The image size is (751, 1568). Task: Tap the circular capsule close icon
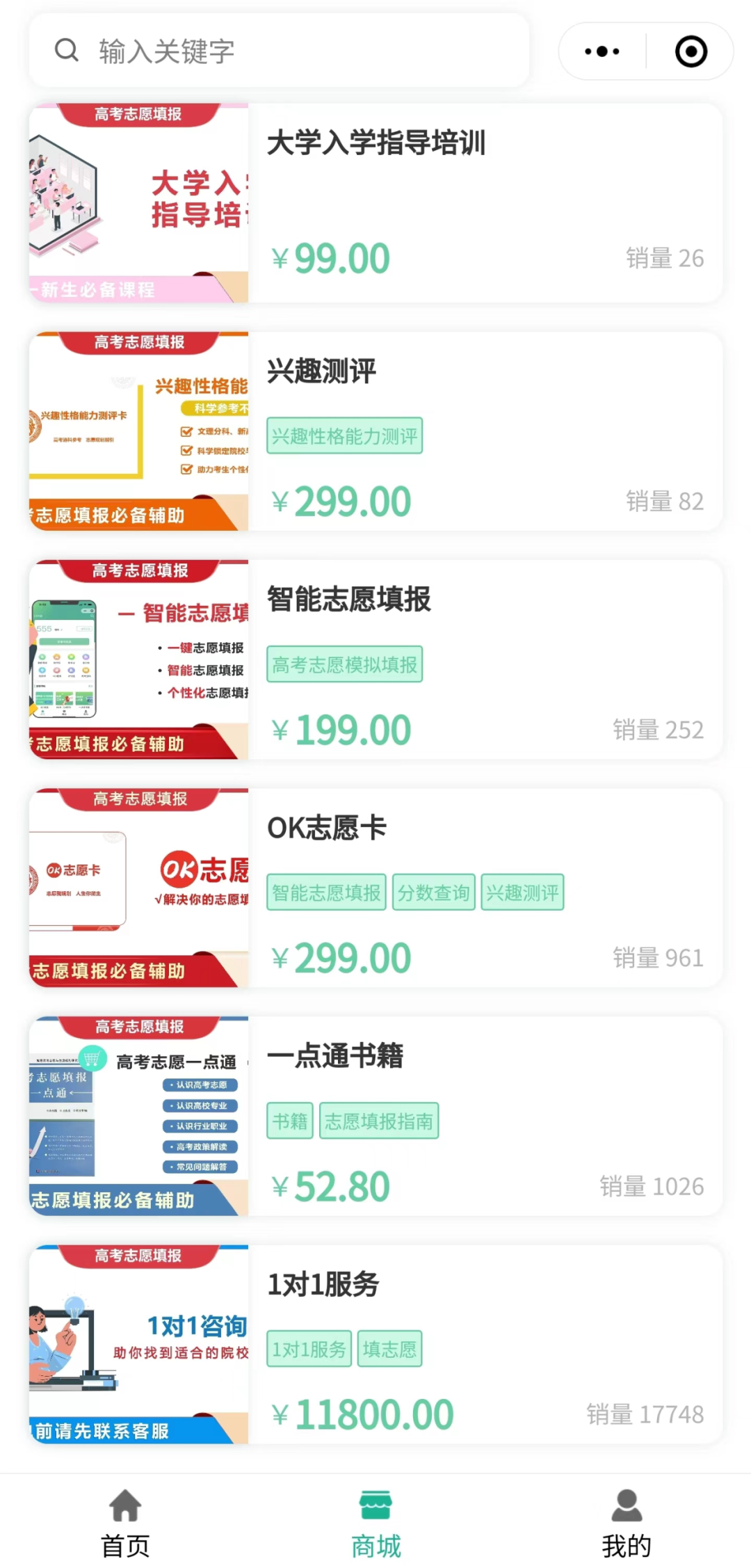(689, 51)
